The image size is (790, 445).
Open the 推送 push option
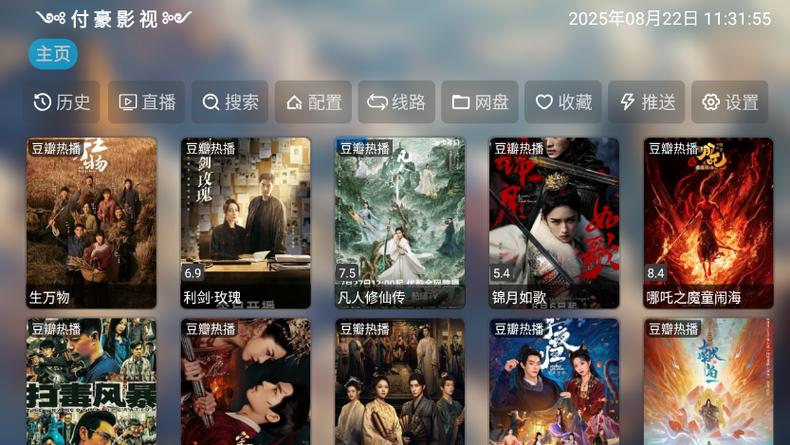(646, 102)
